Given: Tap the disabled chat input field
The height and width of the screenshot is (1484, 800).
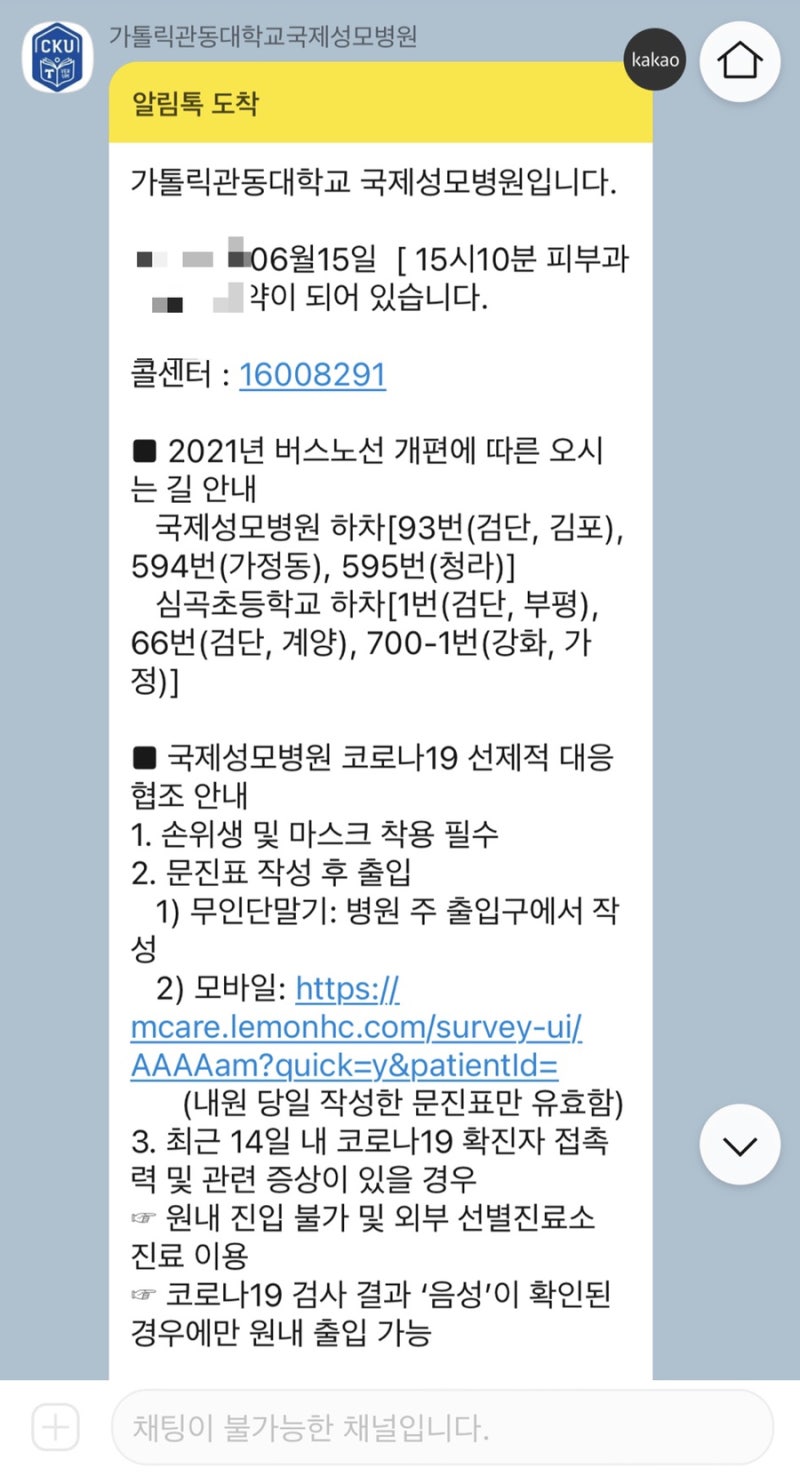Looking at the screenshot, I should [440, 1428].
